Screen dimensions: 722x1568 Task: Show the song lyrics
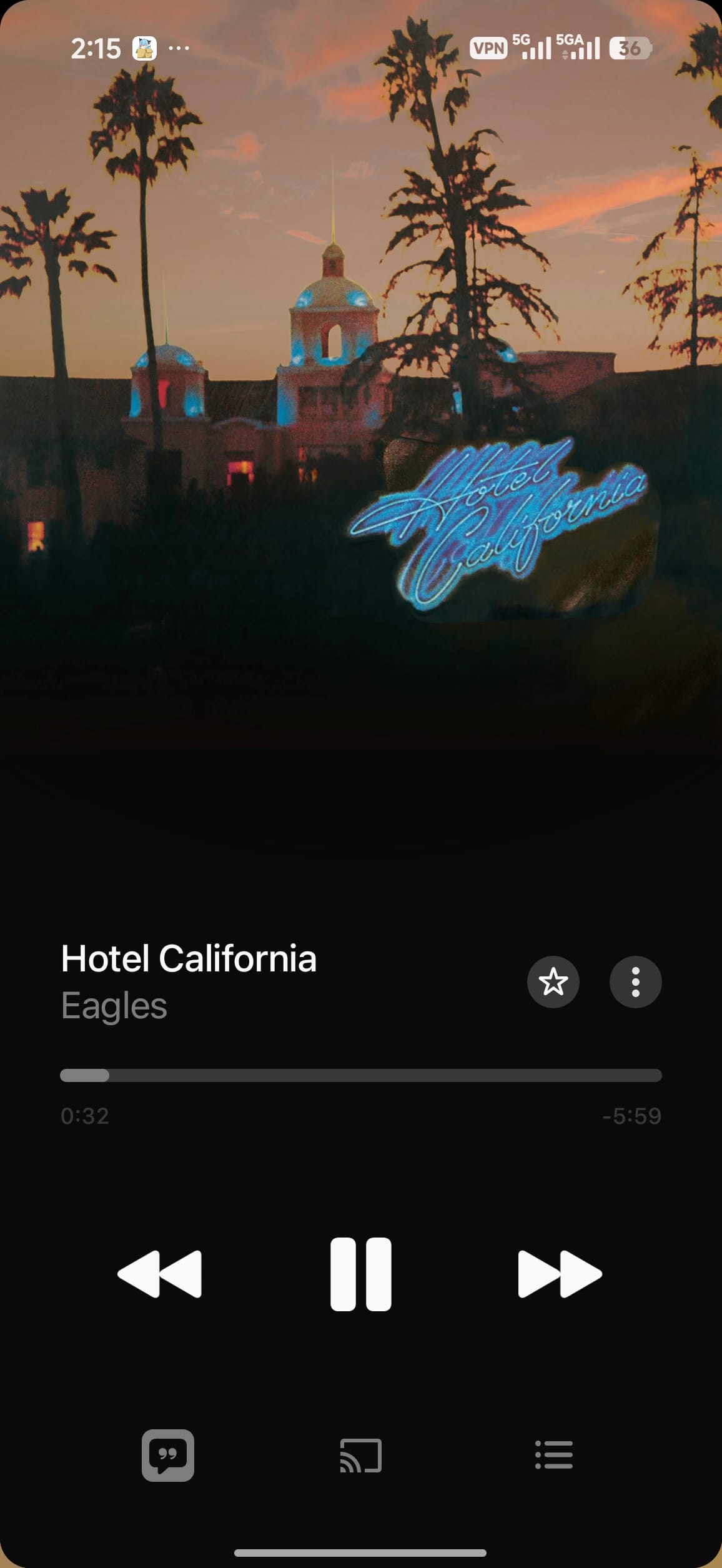167,1455
